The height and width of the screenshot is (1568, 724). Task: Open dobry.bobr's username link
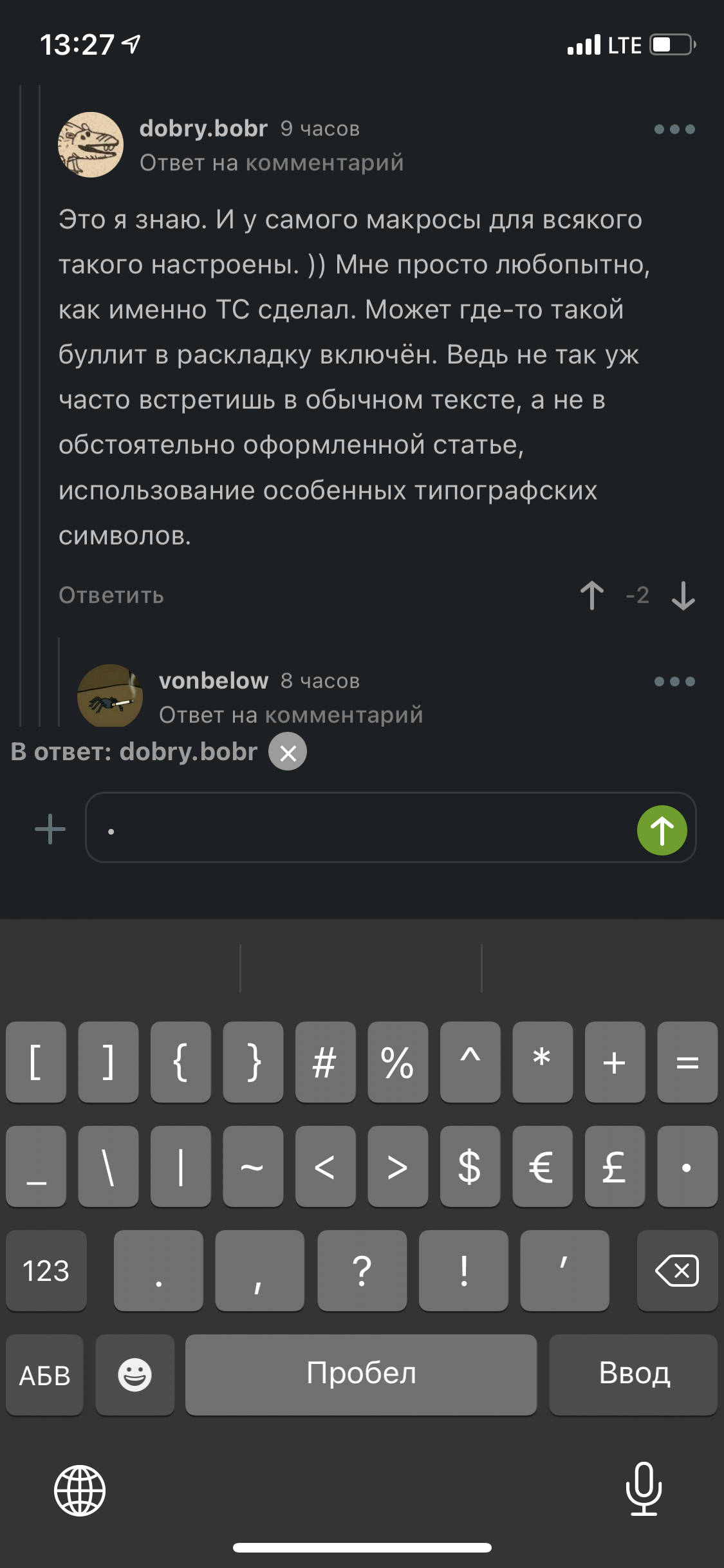click(203, 129)
